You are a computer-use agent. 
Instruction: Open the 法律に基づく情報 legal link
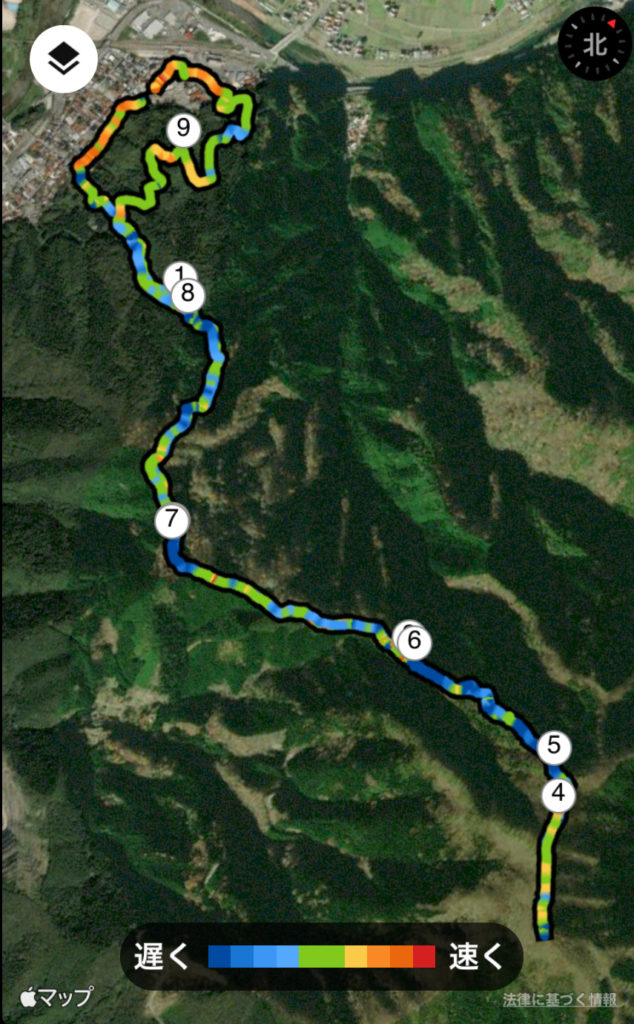coord(560,999)
